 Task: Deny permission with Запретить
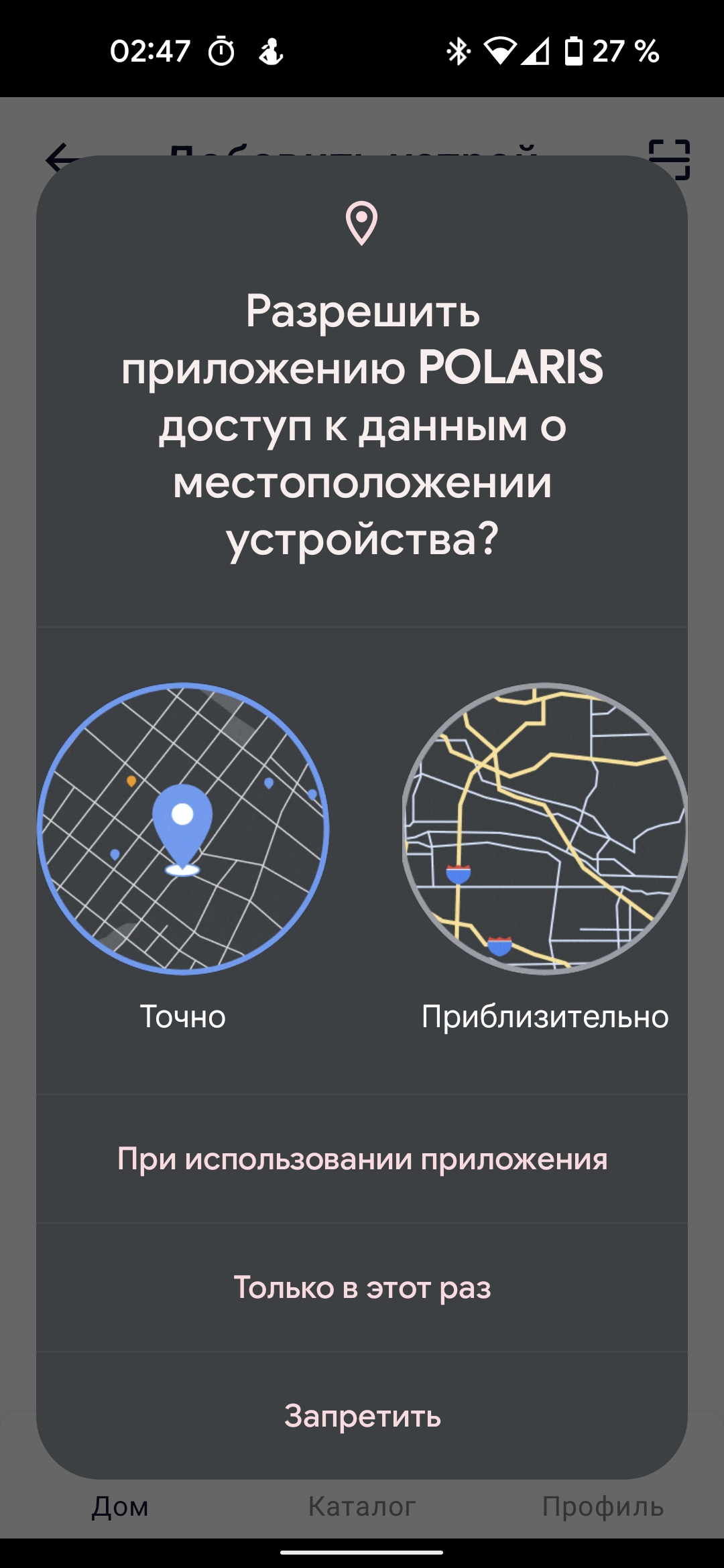point(362,1416)
